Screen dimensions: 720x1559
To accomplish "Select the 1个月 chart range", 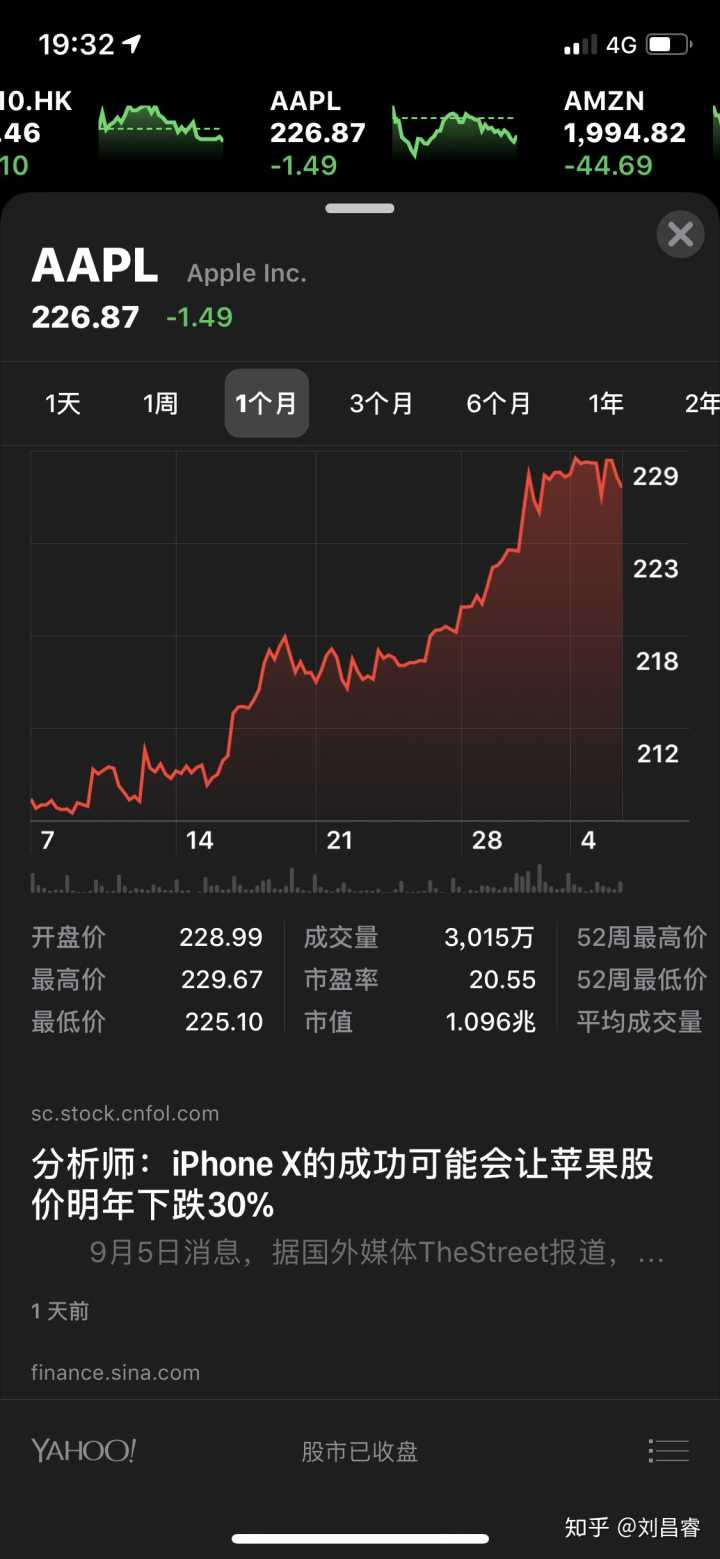I will pos(266,404).
